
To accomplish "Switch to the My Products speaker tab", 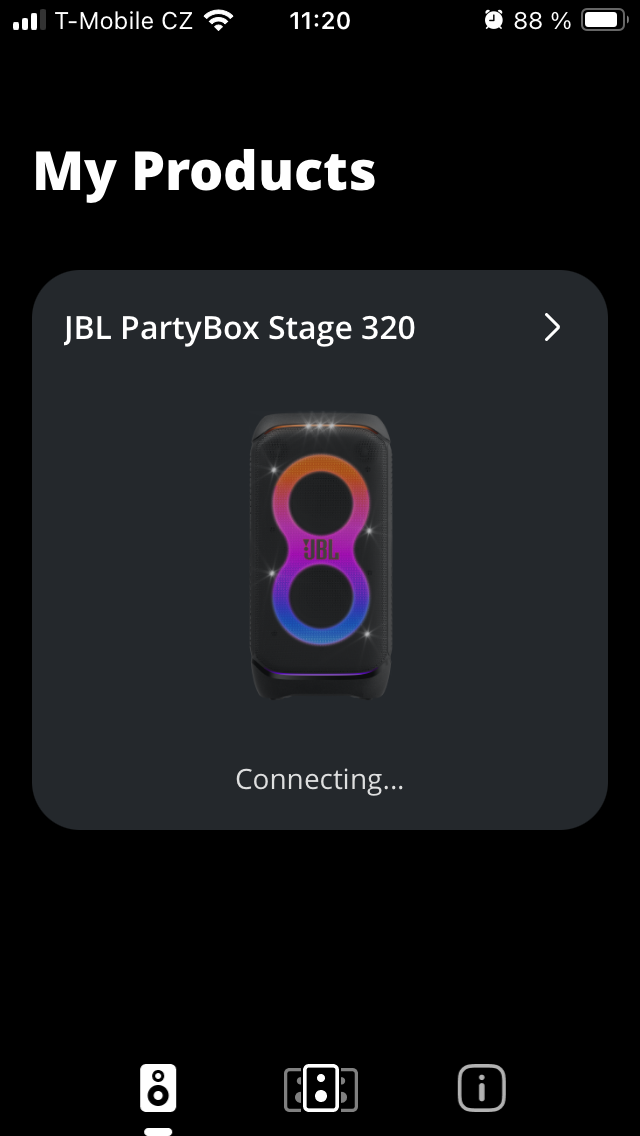I will pos(158,1088).
